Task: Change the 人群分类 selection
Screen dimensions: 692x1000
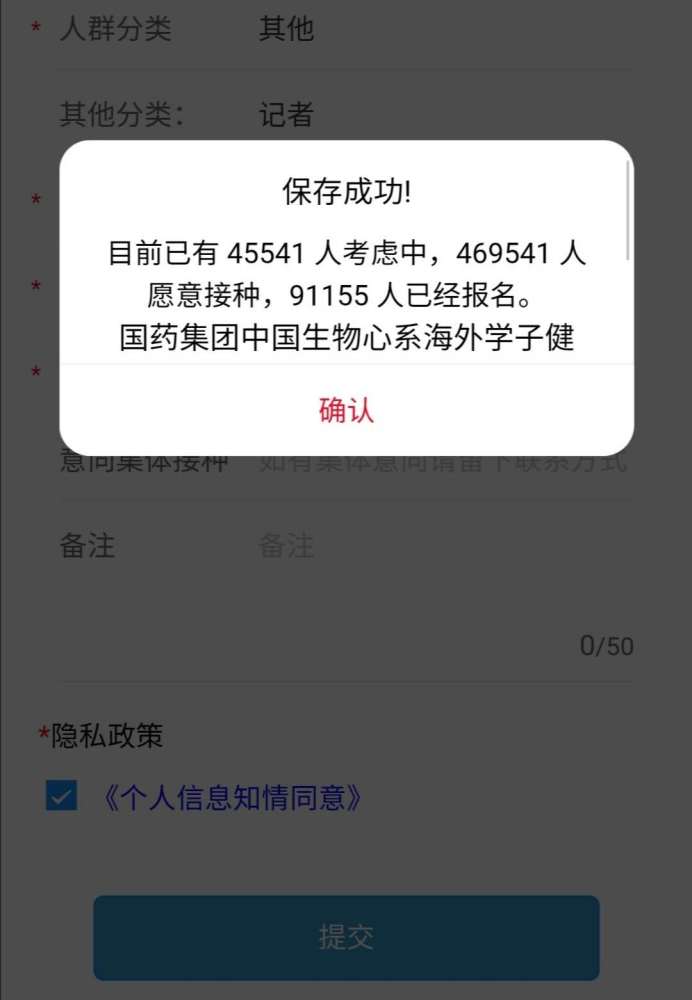Action: click(x=440, y=30)
